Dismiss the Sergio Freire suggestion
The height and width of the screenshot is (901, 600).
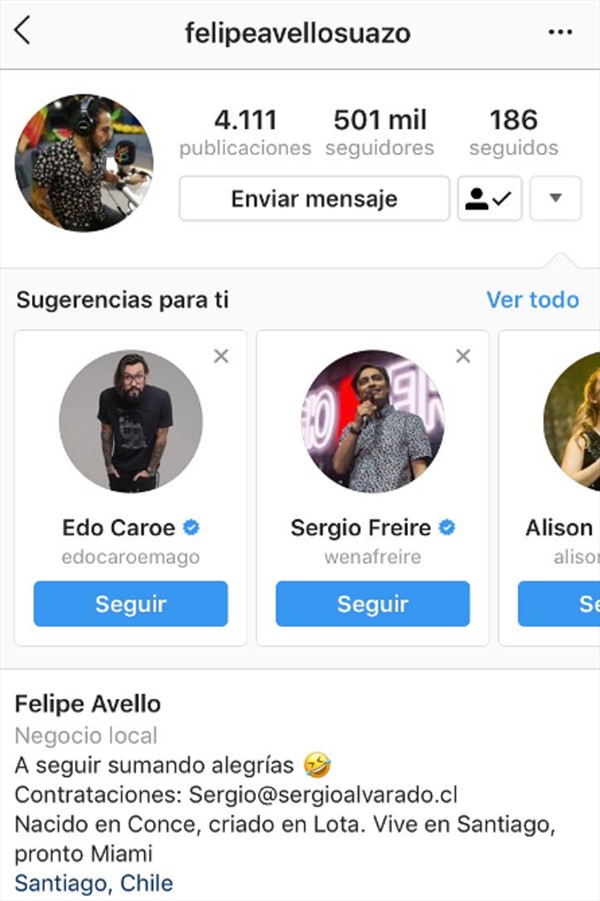[463, 356]
